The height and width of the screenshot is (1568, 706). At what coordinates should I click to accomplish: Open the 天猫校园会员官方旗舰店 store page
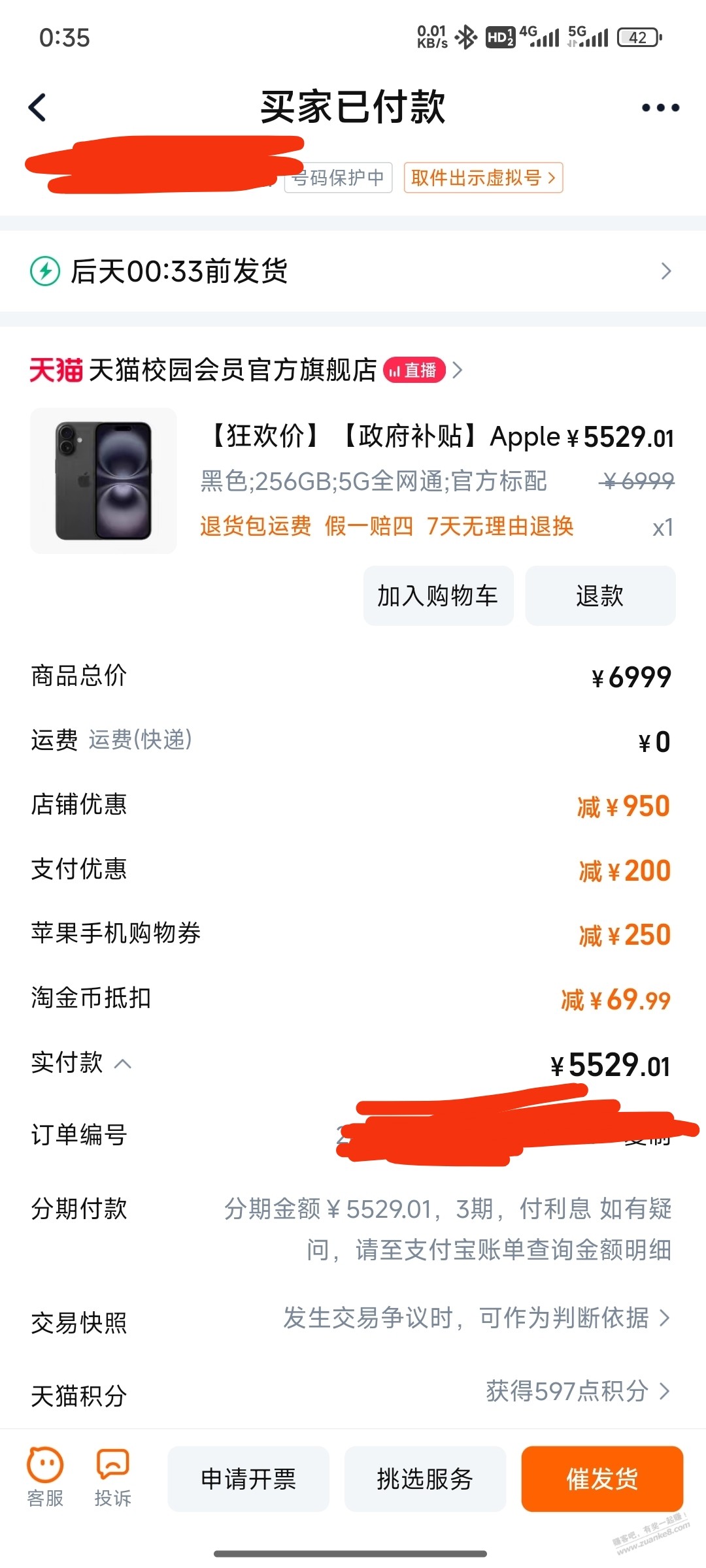(232, 370)
